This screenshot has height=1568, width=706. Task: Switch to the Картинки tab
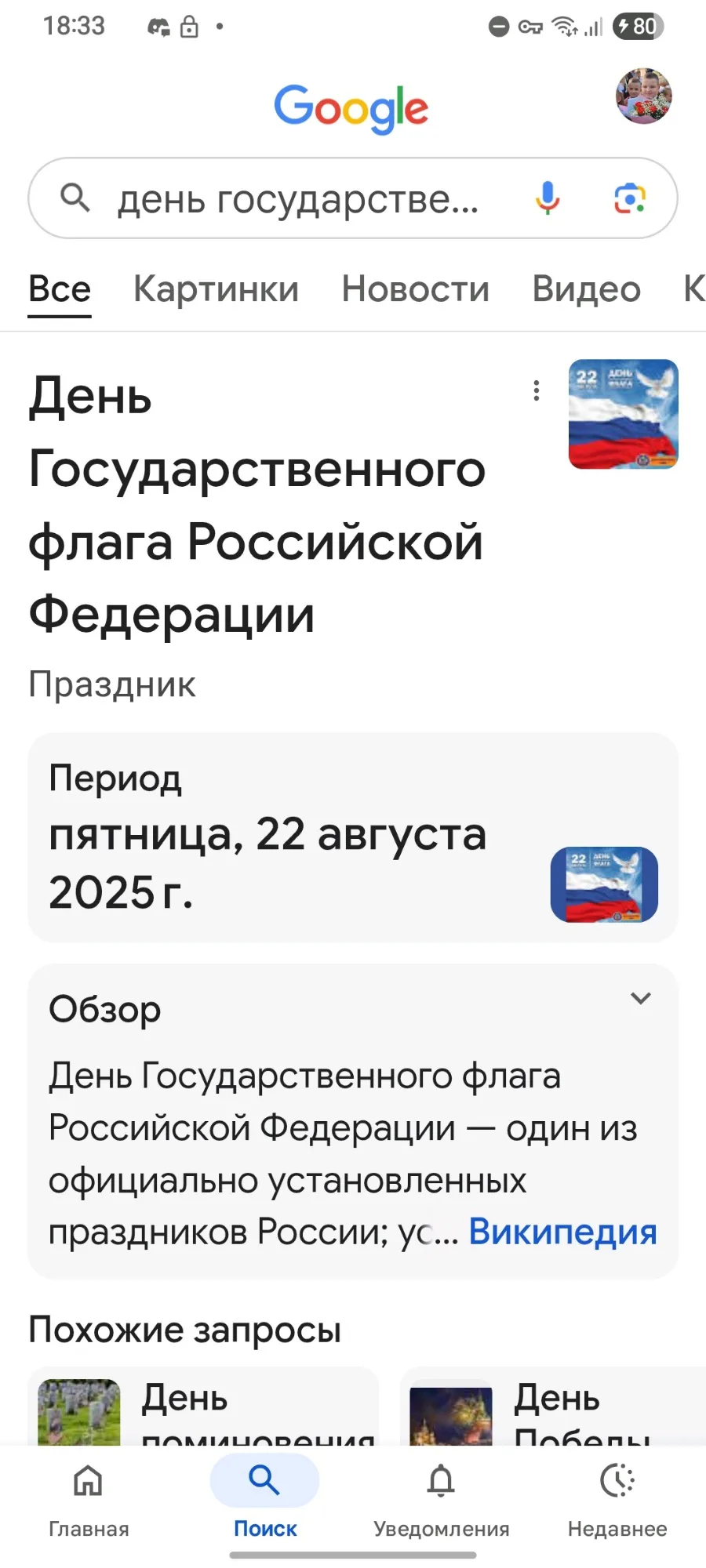tap(217, 289)
